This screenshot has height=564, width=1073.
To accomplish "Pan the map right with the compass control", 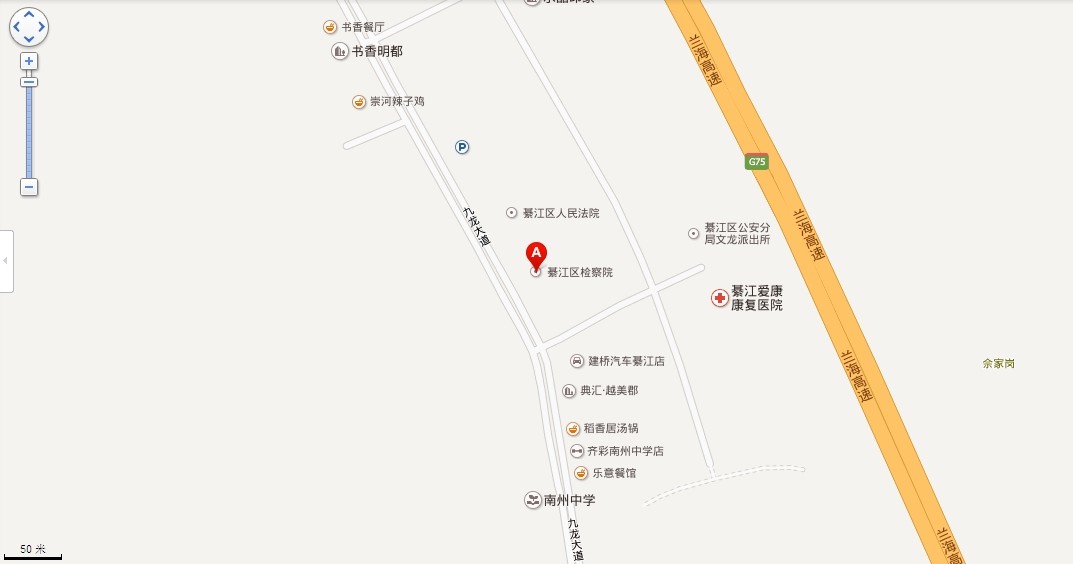I will coord(41,27).
